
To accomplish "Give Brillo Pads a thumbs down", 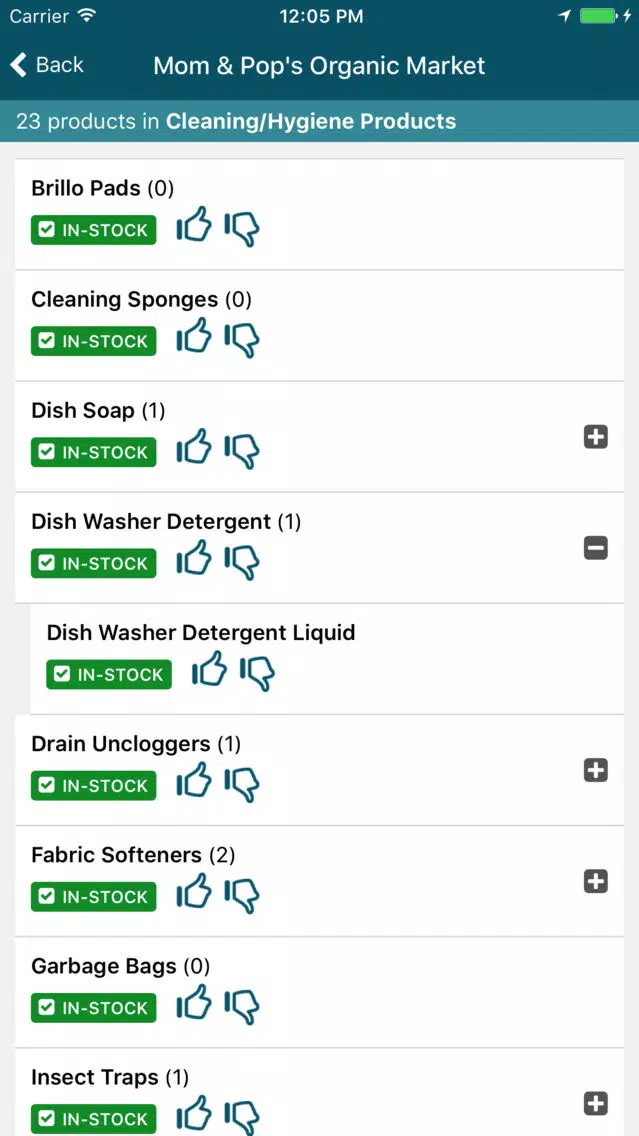I will [242, 230].
